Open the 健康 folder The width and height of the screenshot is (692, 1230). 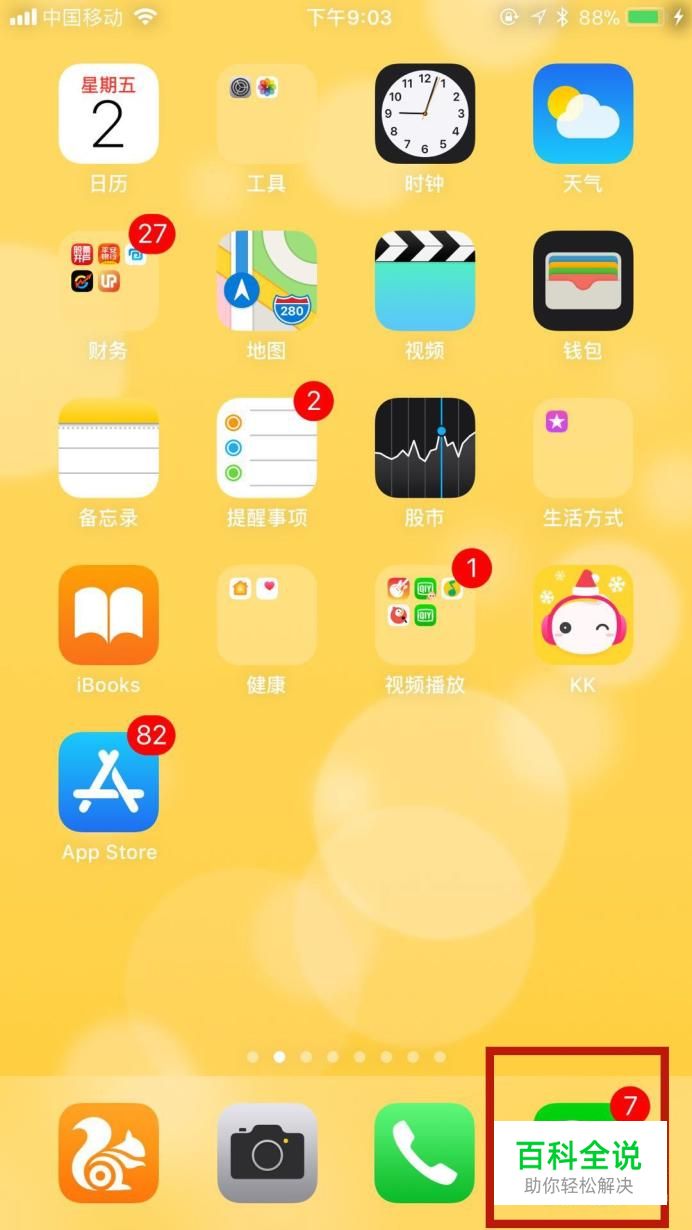coord(266,615)
